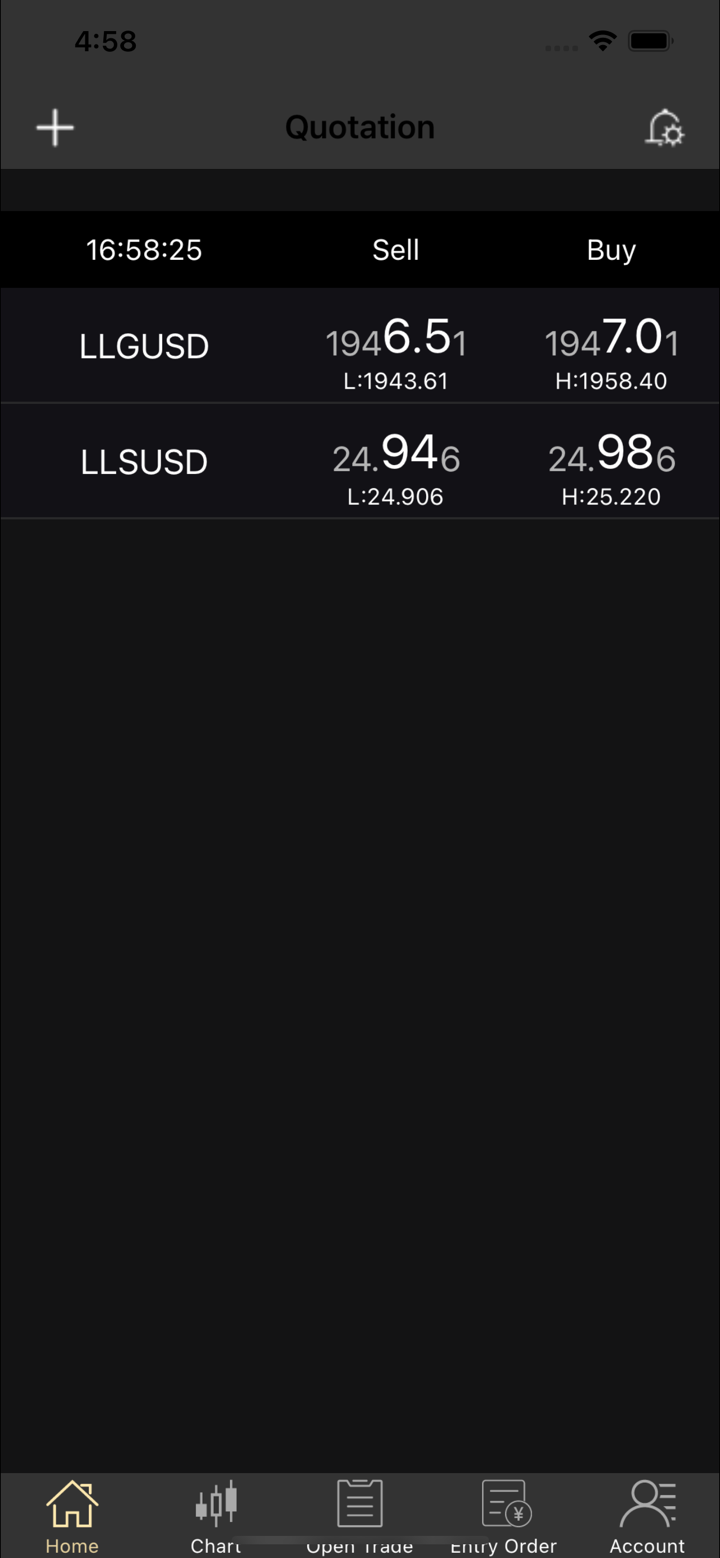
Task: Tap LLGUSD buy price 1947.01
Action: pyautogui.click(x=611, y=342)
